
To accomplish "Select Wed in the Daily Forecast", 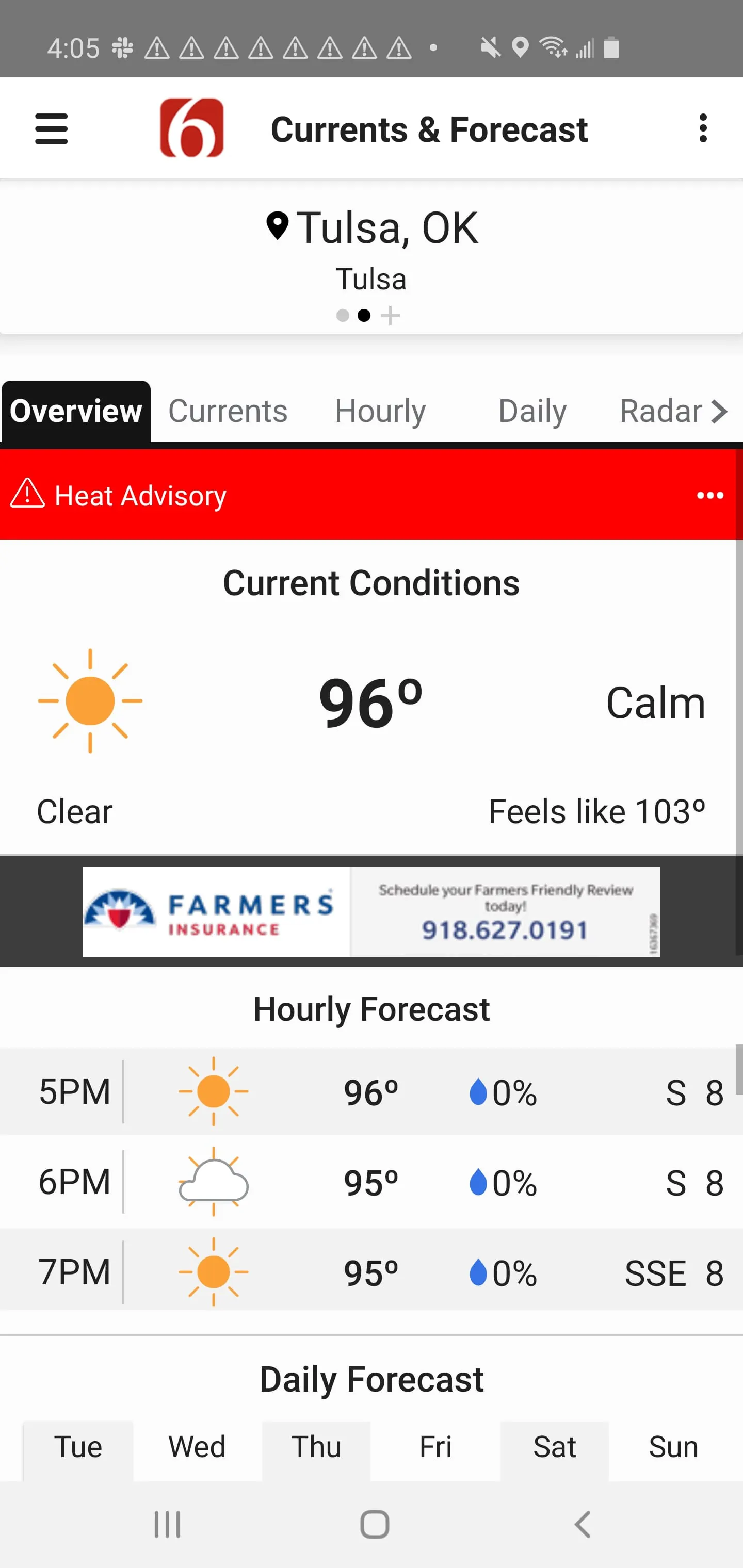I will (x=196, y=1447).
